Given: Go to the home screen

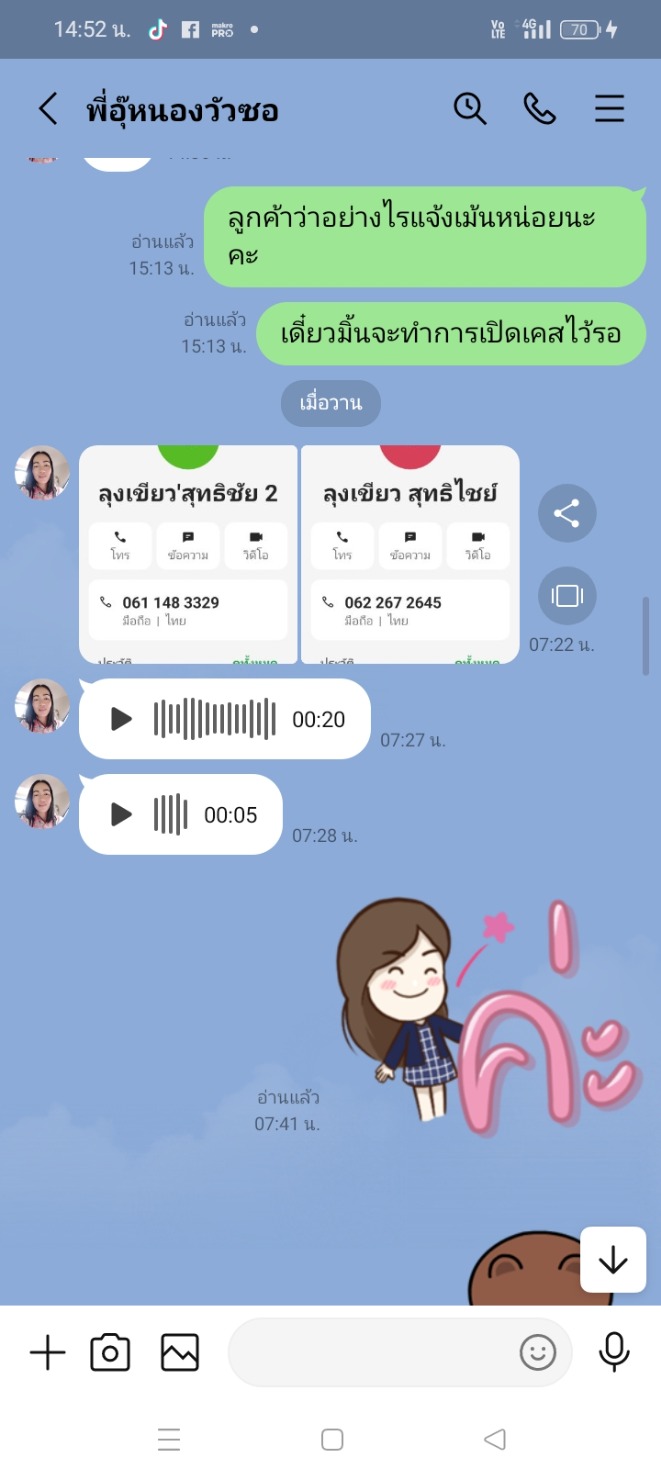Looking at the screenshot, I should [332, 1439].
